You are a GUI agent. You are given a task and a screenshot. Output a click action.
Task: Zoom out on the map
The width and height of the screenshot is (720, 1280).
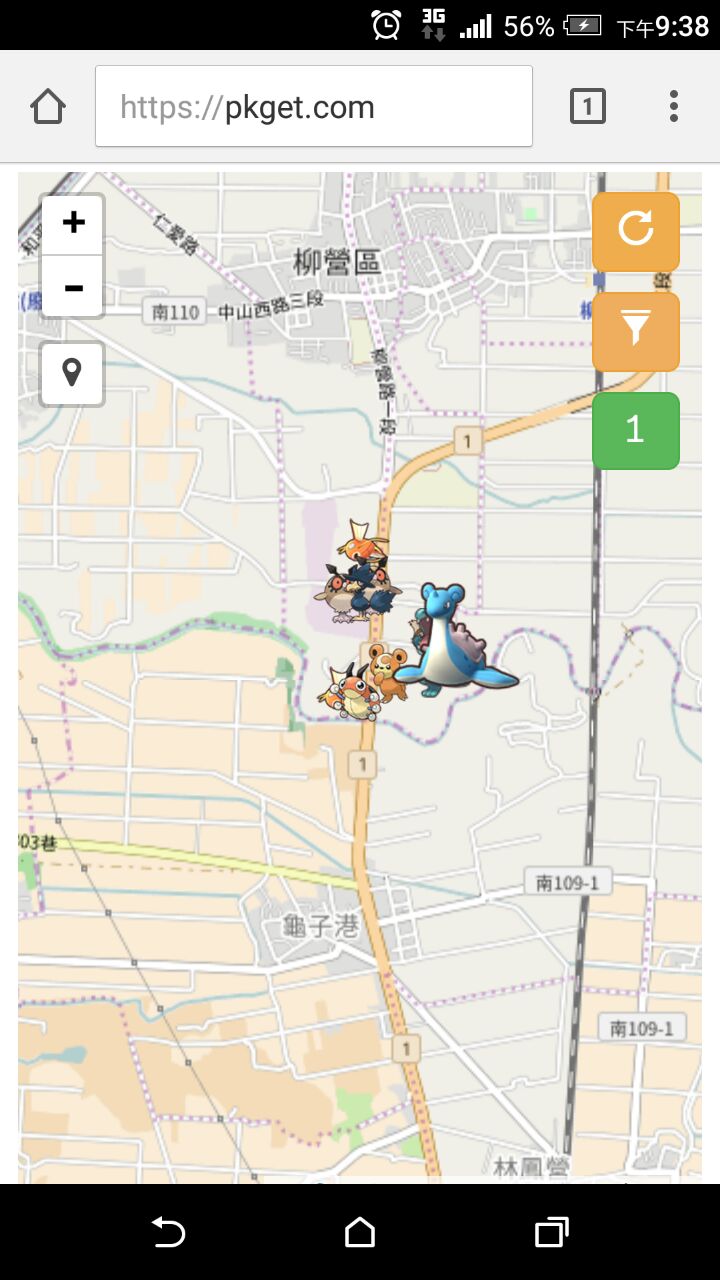[73, 288]
